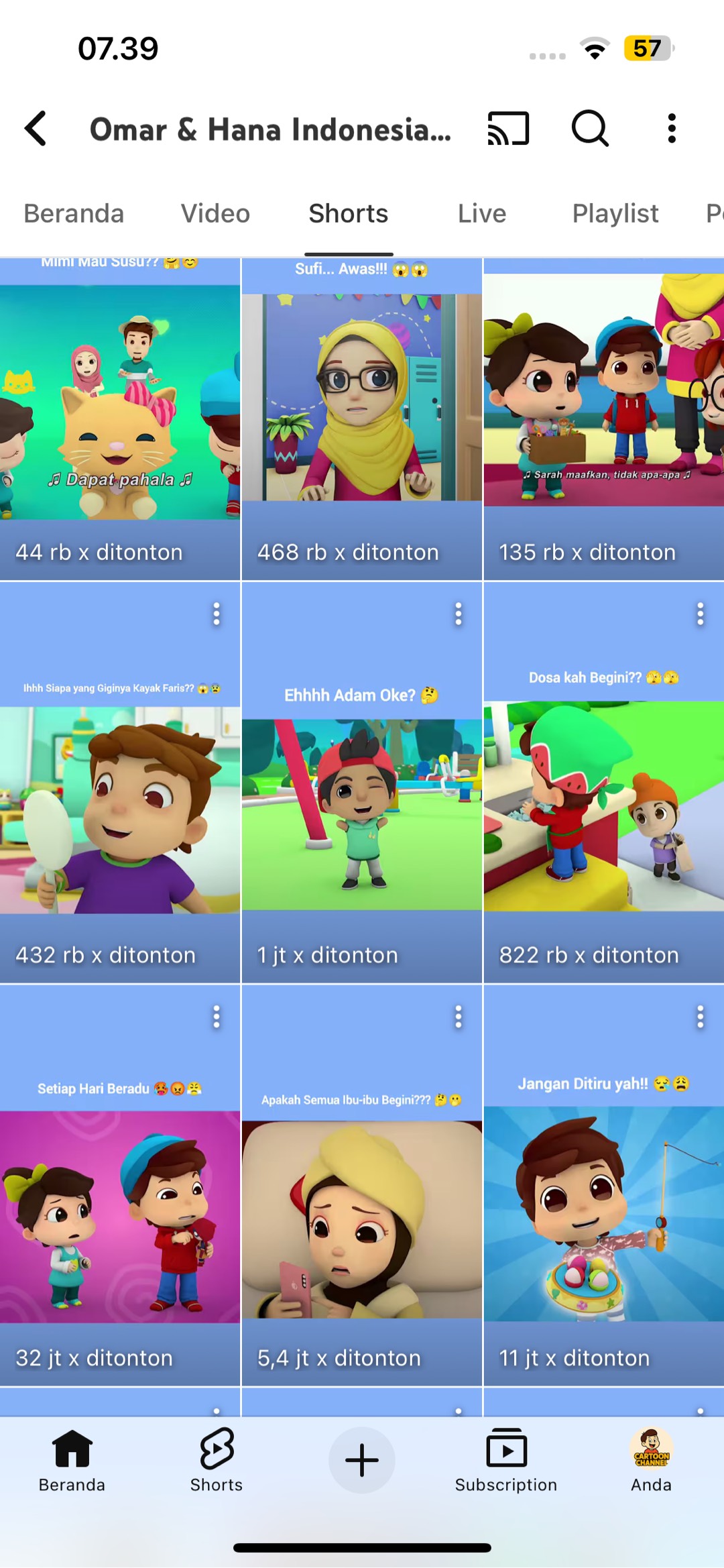This screenshot has height=1568, width=724.
Task: Open the Anda profile tab
Action: 651,1461
